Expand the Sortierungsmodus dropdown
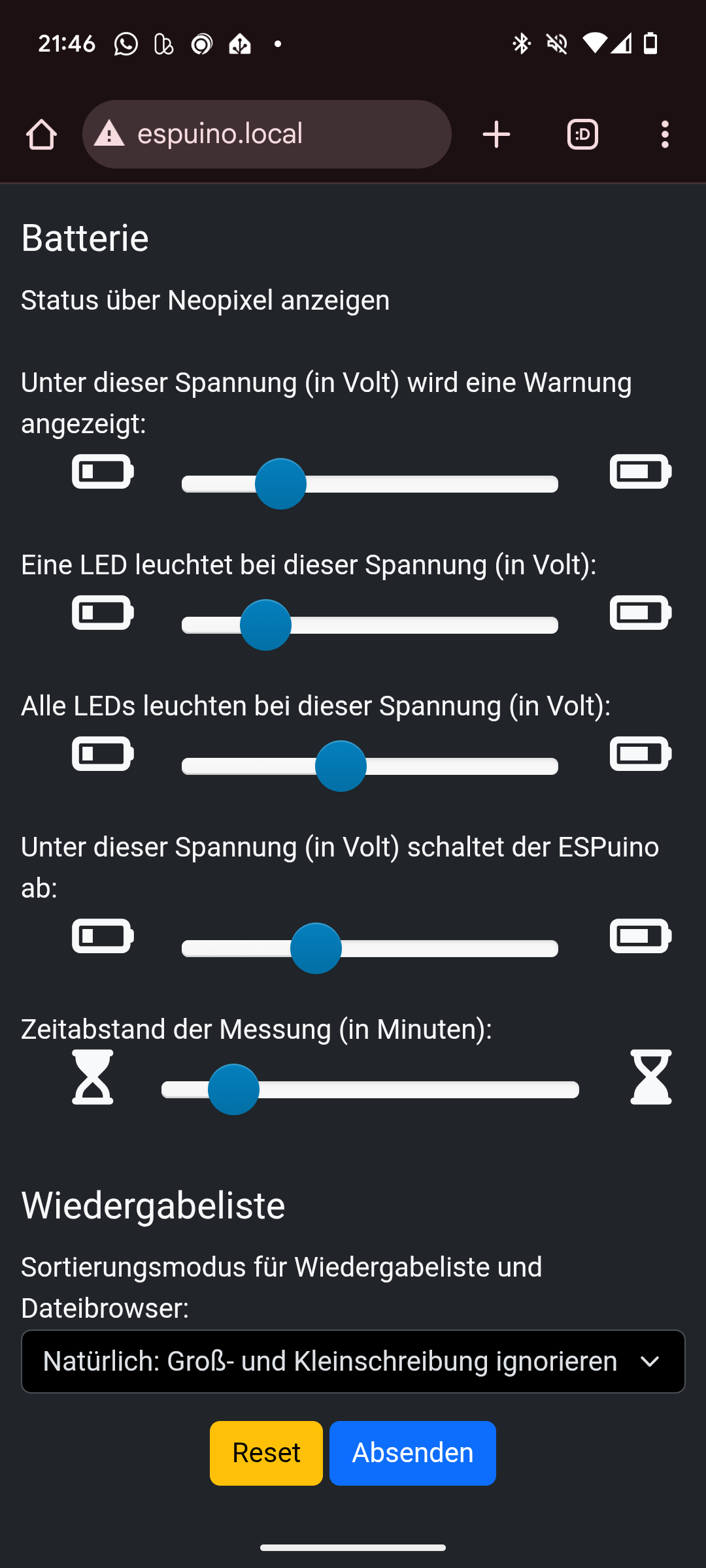Viewport: 706px width, 1568px height. coord(353,1362)
